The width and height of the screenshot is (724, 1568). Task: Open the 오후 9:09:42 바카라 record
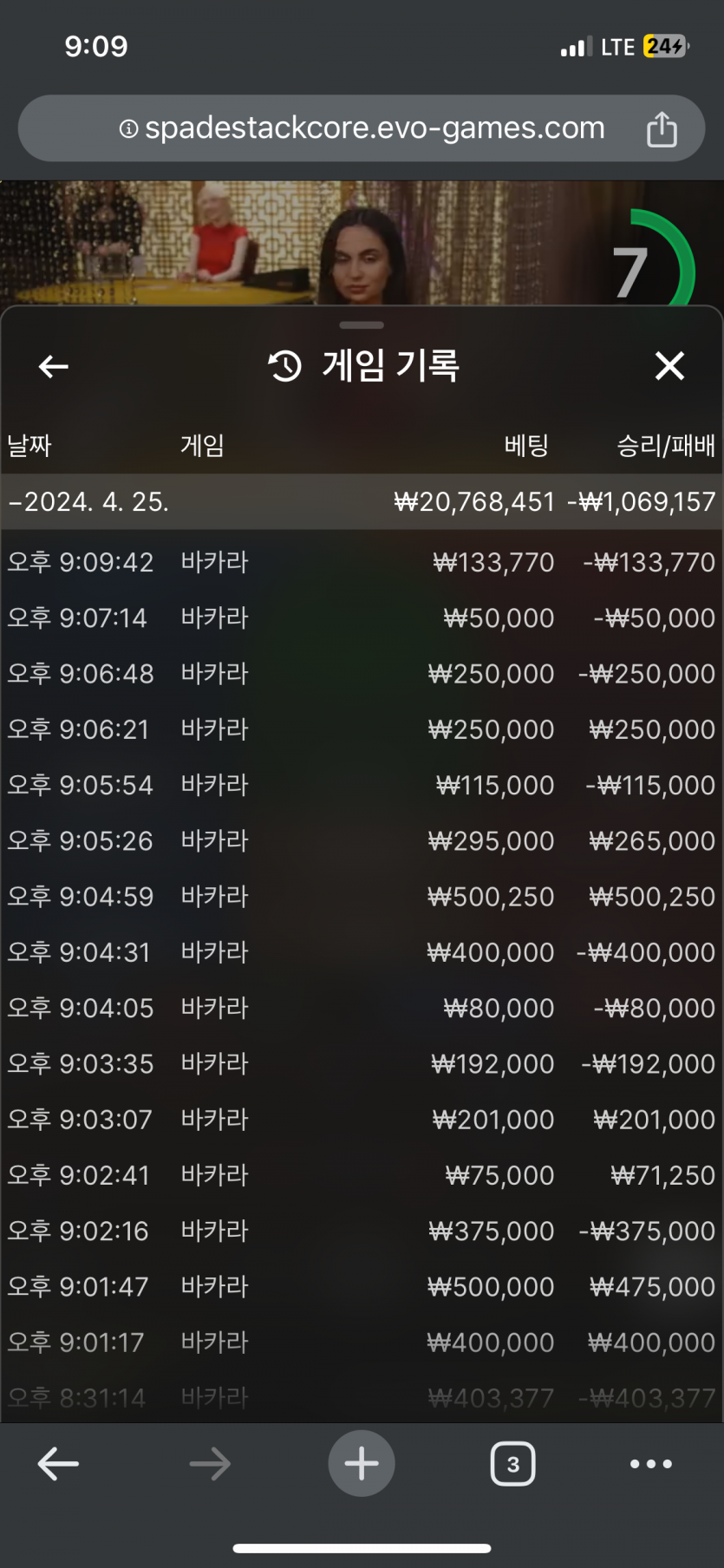pos(362,562)
